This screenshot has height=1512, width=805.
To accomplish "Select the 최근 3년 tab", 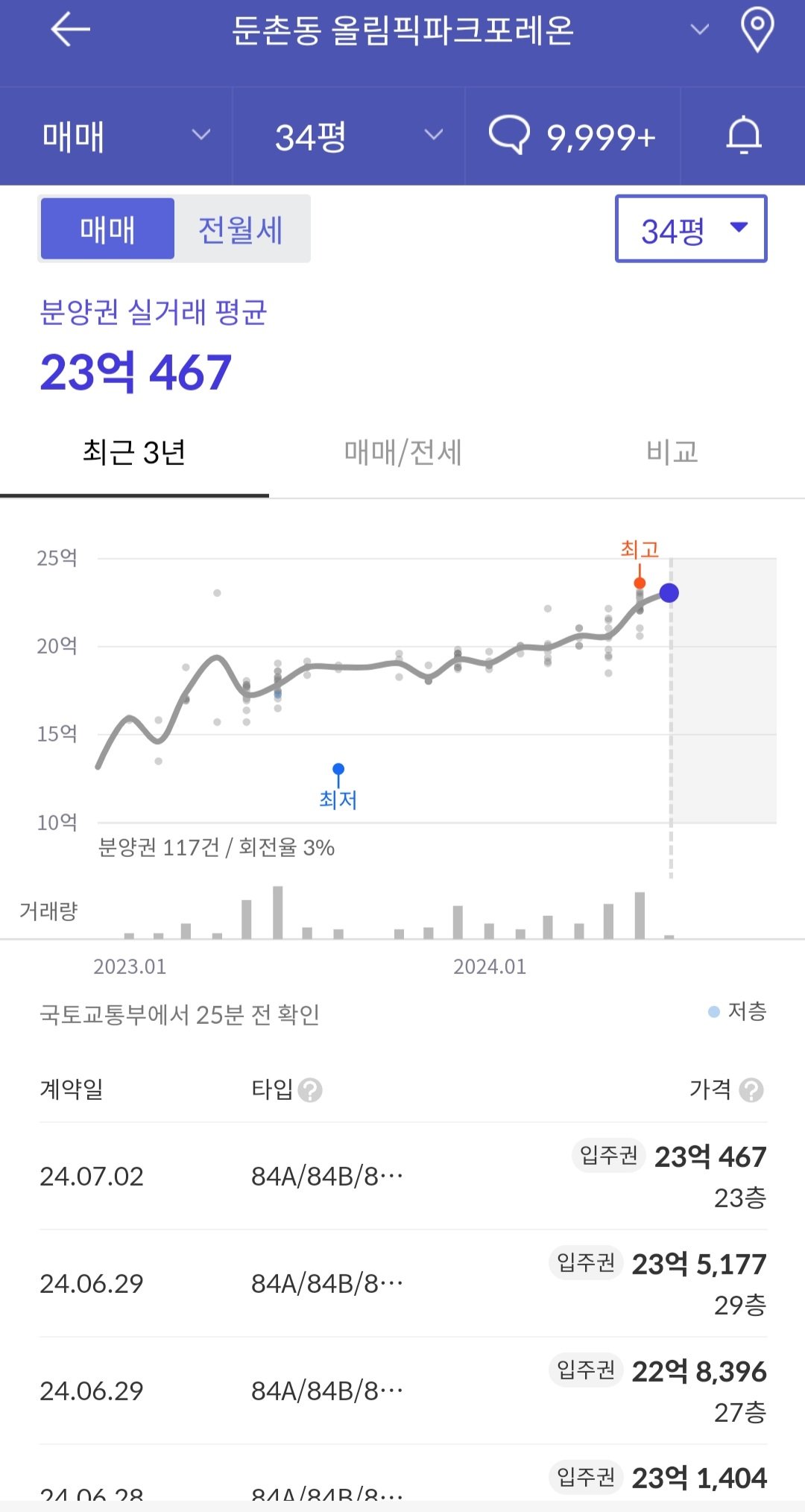I will pyautogui.click(x=134, y=452).
